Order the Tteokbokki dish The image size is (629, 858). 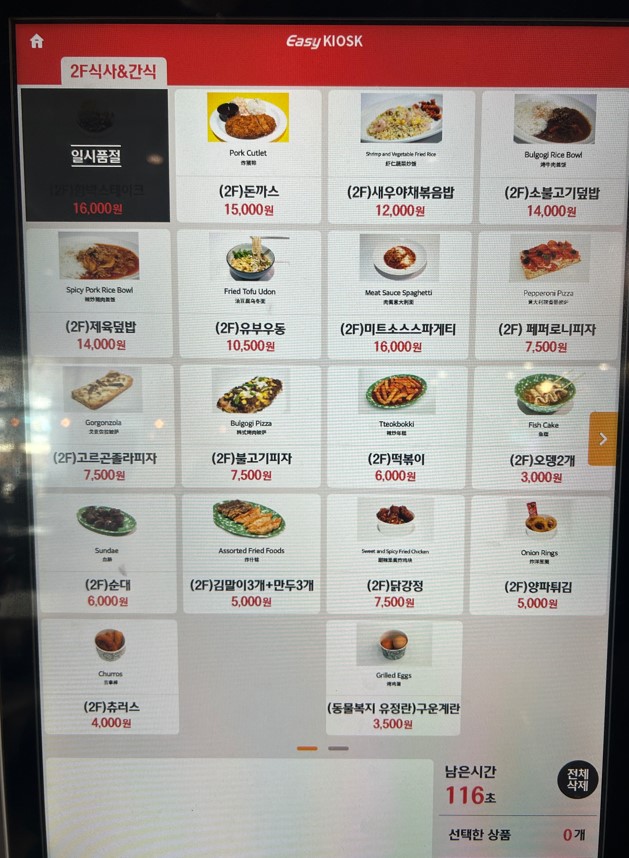[x=397, y=426]
